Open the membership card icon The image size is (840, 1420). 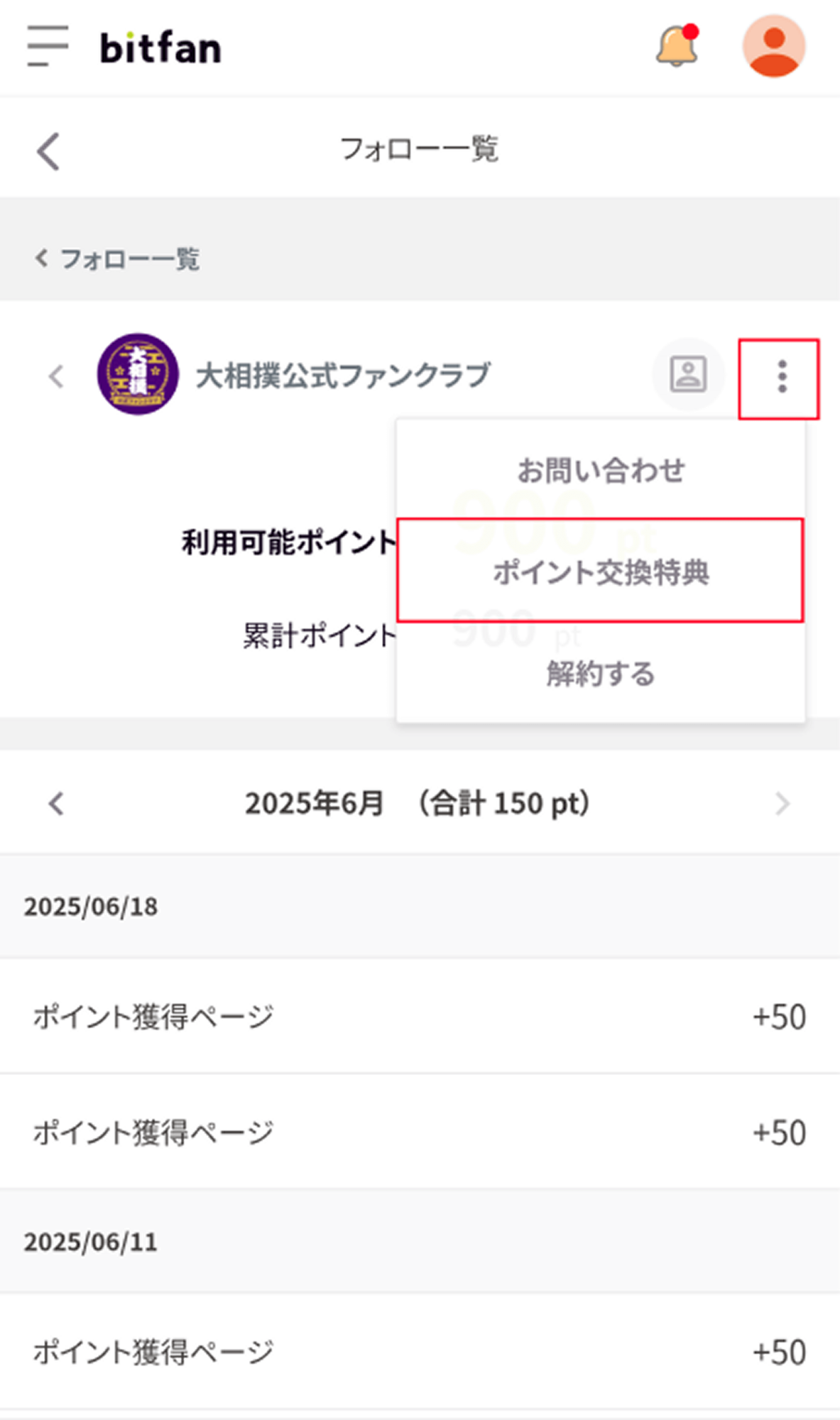(688, 374)
